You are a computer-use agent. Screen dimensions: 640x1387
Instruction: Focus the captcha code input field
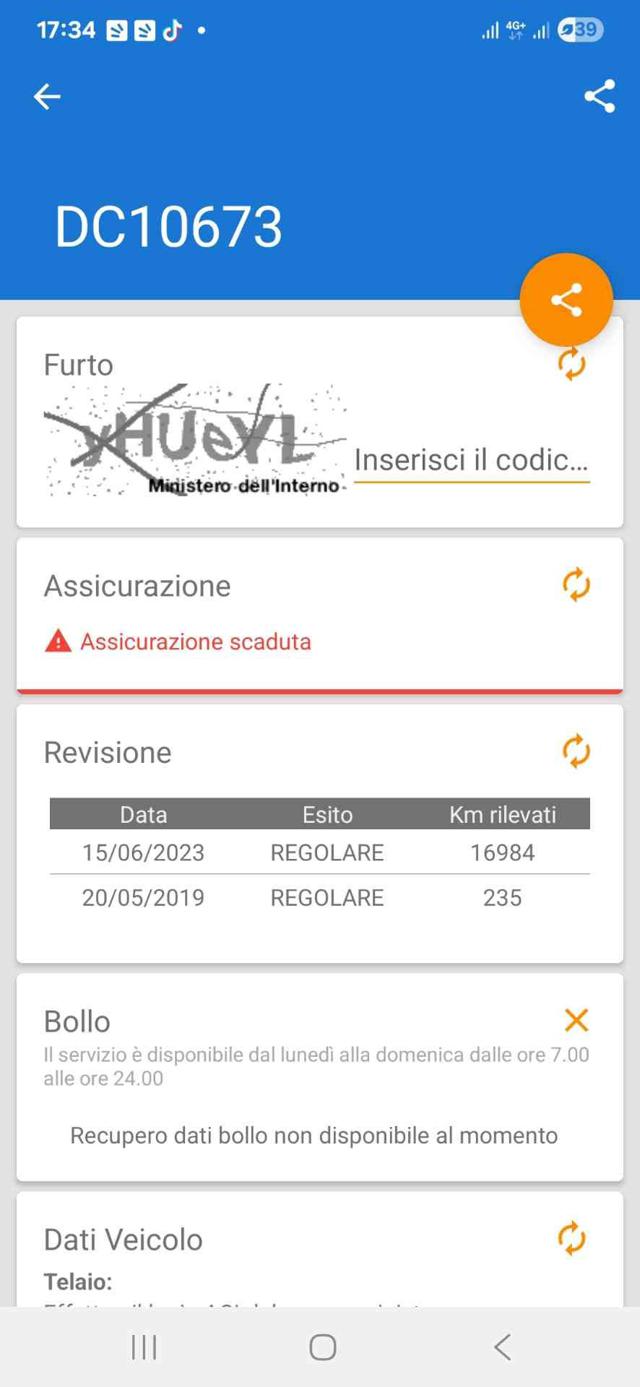tap(471, 461)
